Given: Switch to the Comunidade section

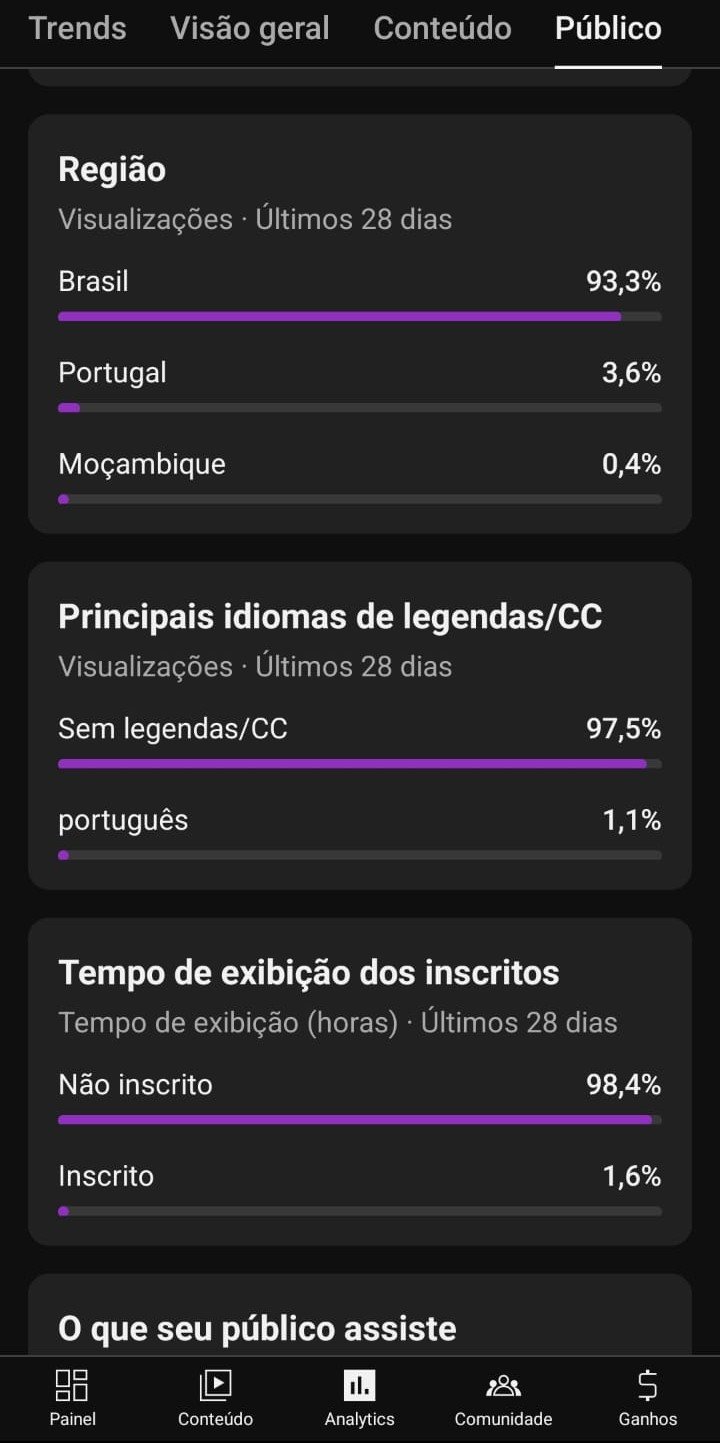Looking at the screenshot, I should point(504,1398).
